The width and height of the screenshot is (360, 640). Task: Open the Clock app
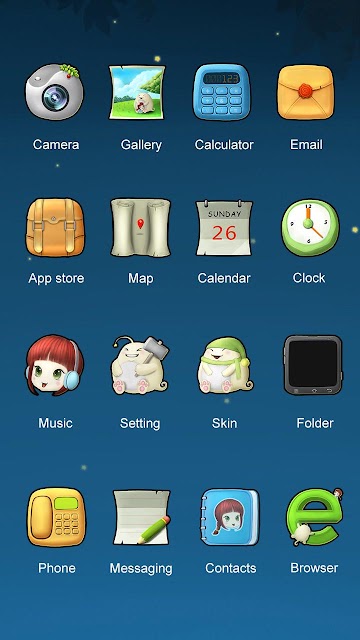(310, 228)
